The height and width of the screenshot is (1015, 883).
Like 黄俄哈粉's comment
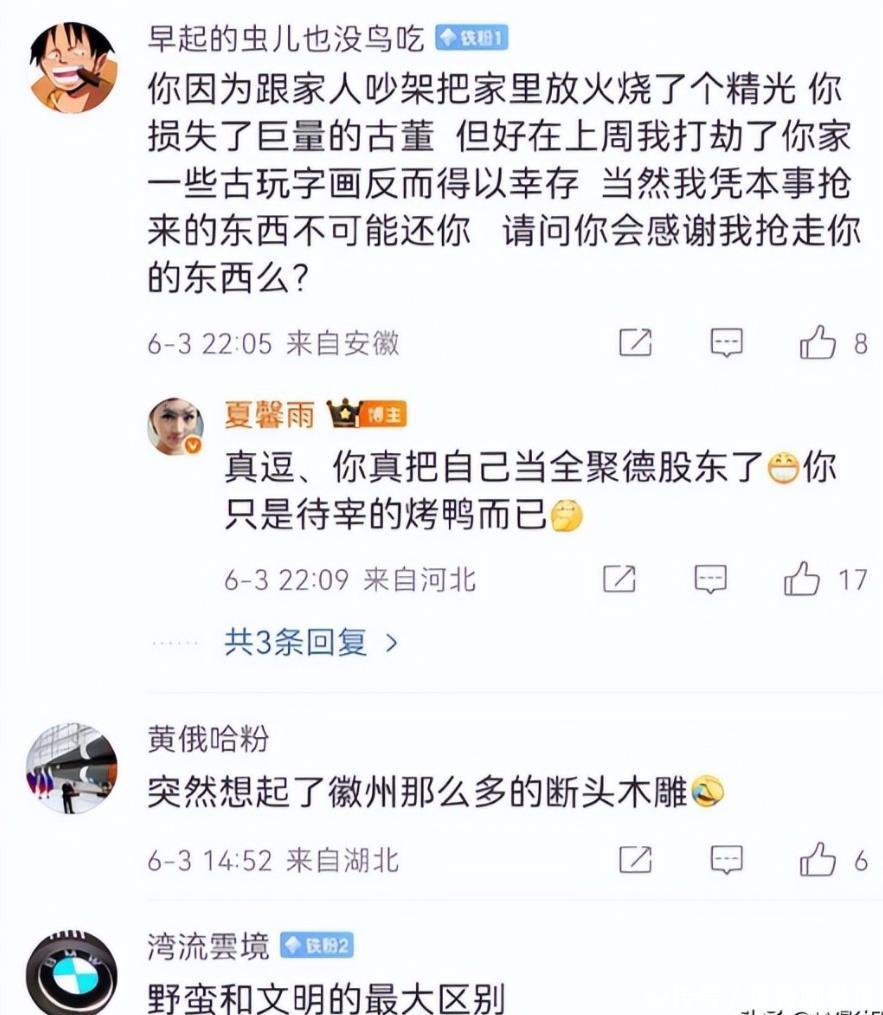tap(818, 860)
